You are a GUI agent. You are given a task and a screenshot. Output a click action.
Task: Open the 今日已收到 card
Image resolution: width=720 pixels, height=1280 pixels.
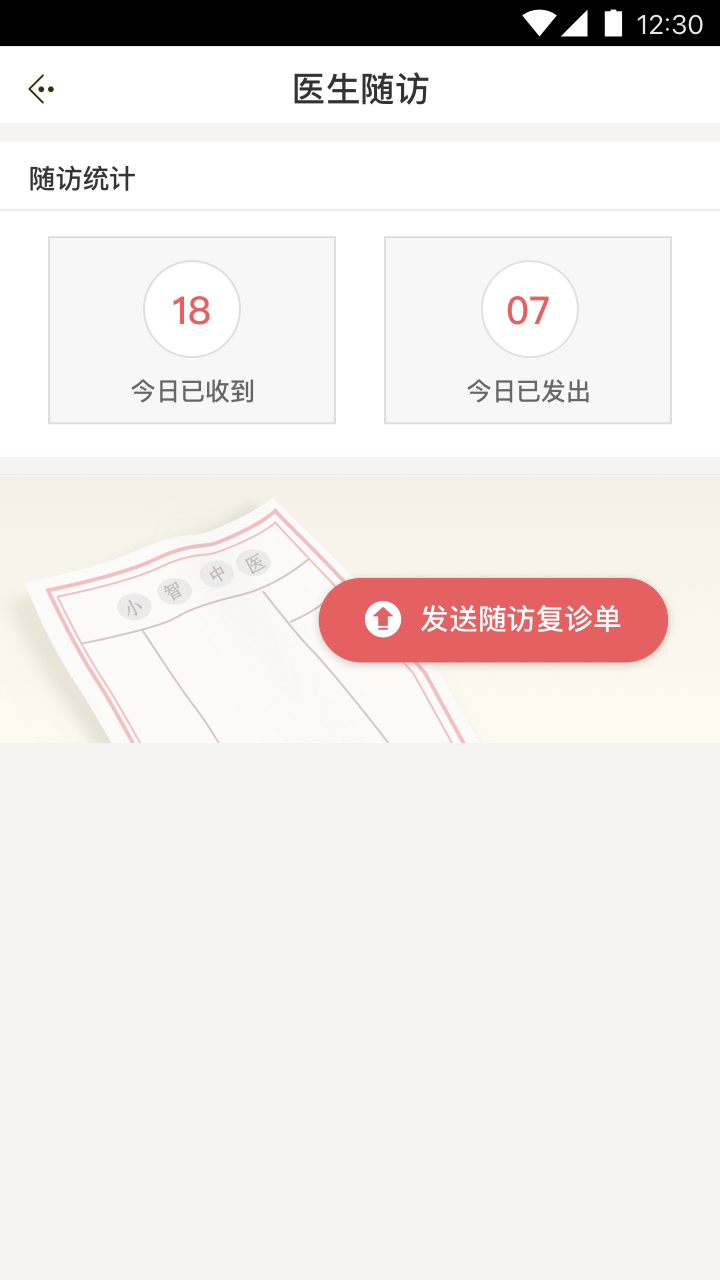click(x=192, y=330)
